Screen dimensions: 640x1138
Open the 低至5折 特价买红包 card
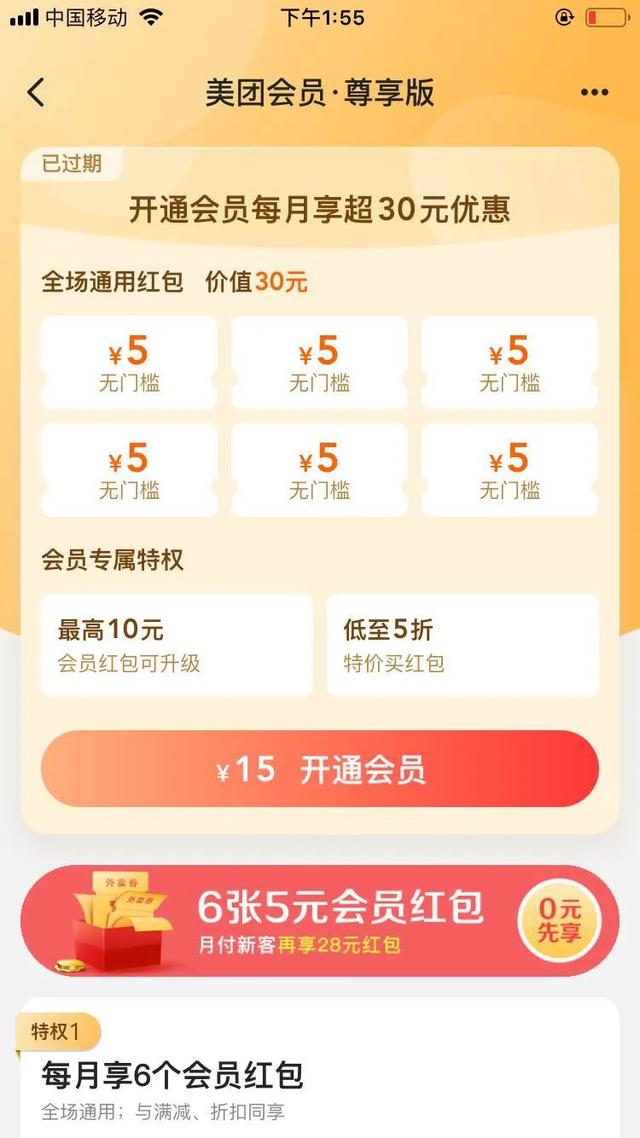[462, 645]
